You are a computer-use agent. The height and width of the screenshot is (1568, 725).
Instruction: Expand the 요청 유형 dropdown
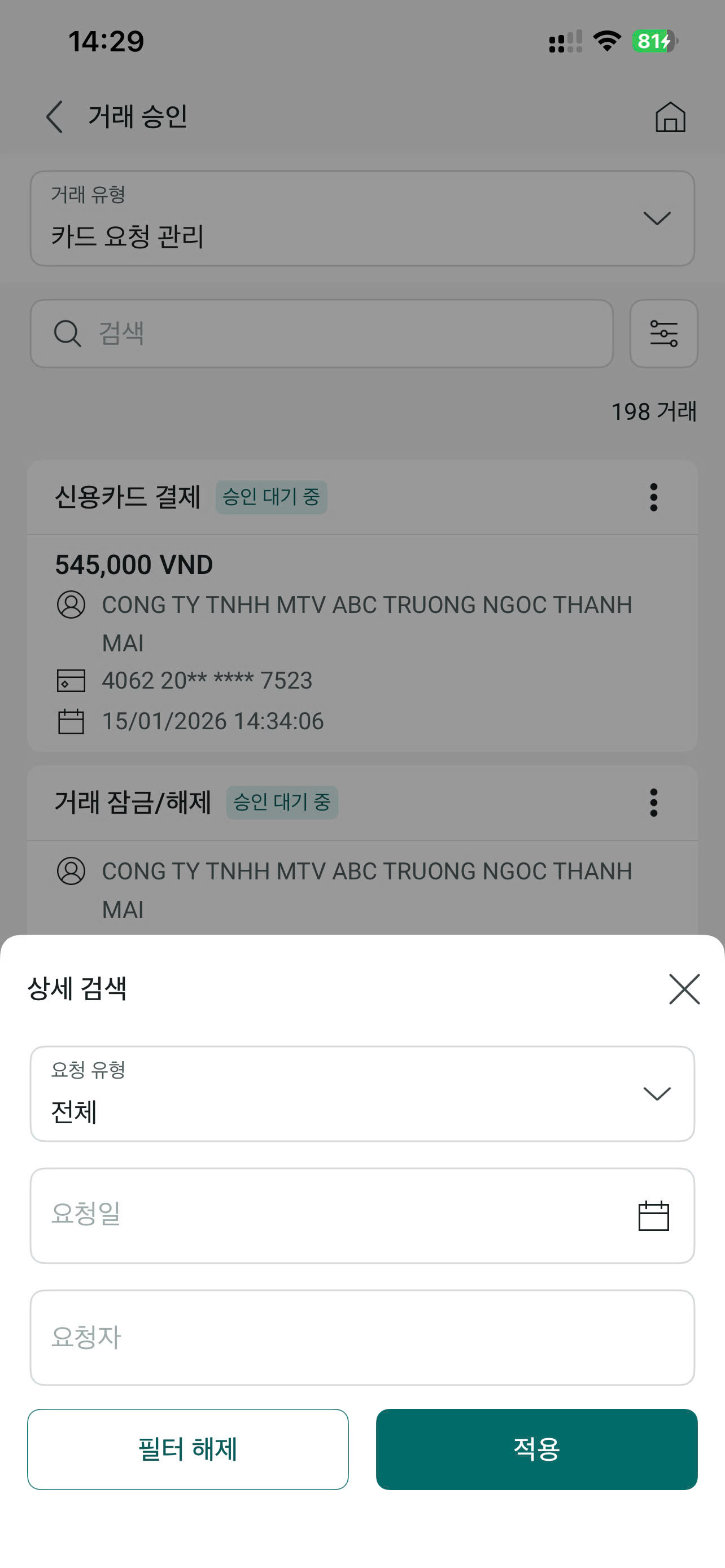point(362,1094)
